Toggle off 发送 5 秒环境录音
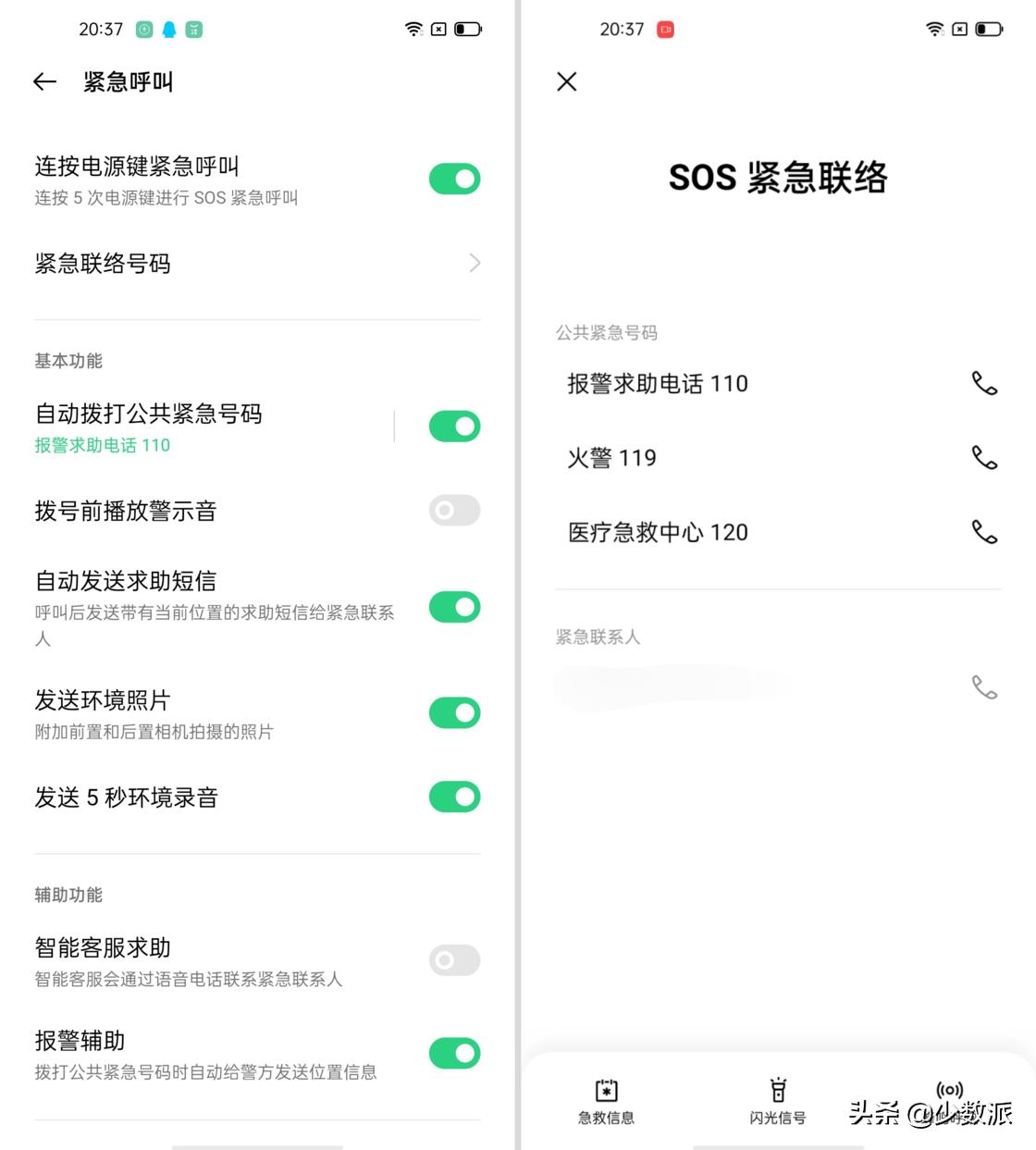Image resolution: width=1036 pixels, height=1150 pixels. (453, 797)
